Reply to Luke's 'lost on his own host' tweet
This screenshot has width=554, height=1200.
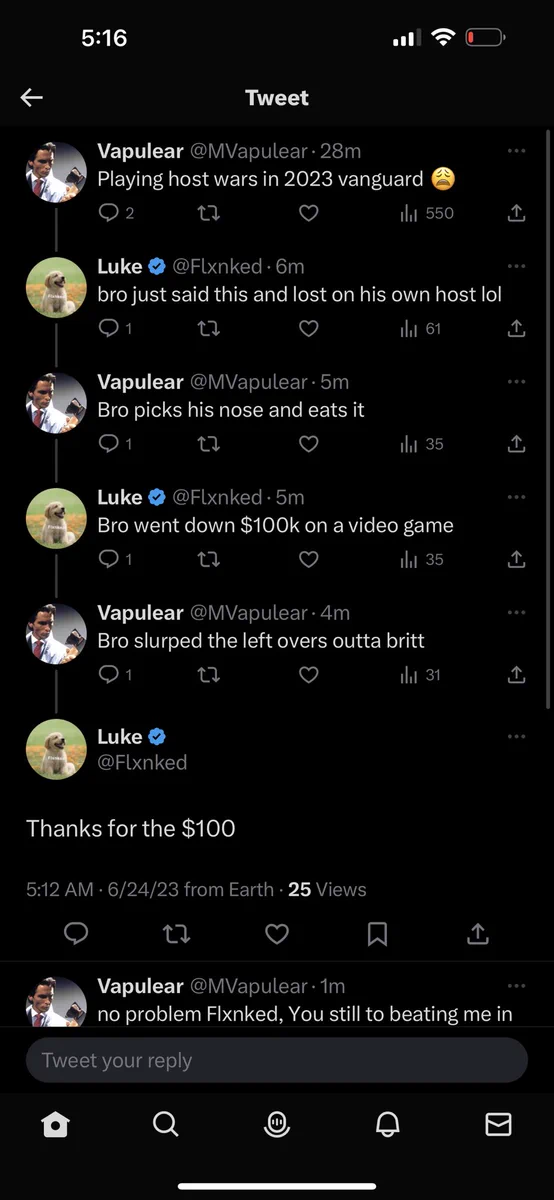(108, 328)
